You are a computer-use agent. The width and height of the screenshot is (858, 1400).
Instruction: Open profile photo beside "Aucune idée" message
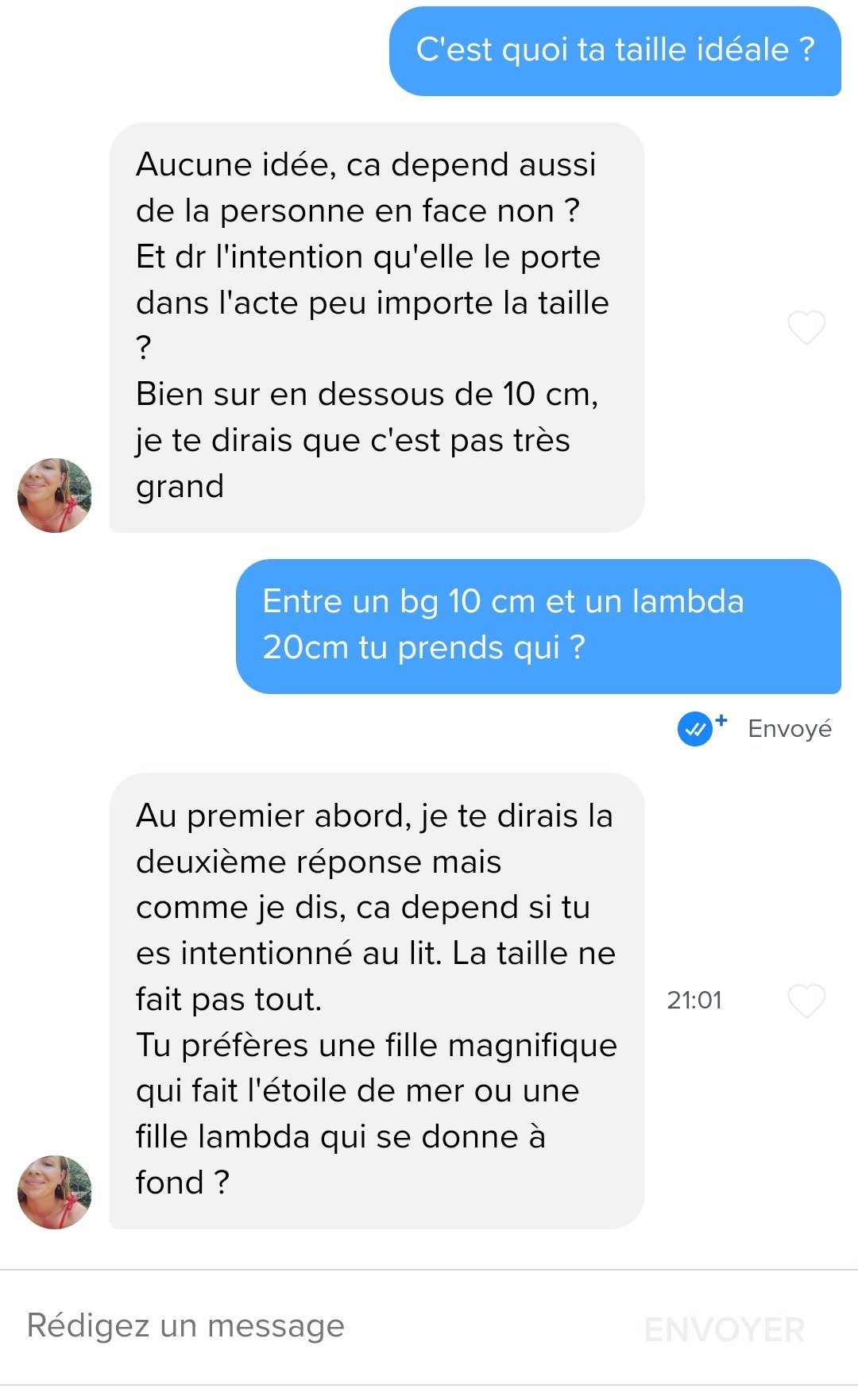(55, 496)
